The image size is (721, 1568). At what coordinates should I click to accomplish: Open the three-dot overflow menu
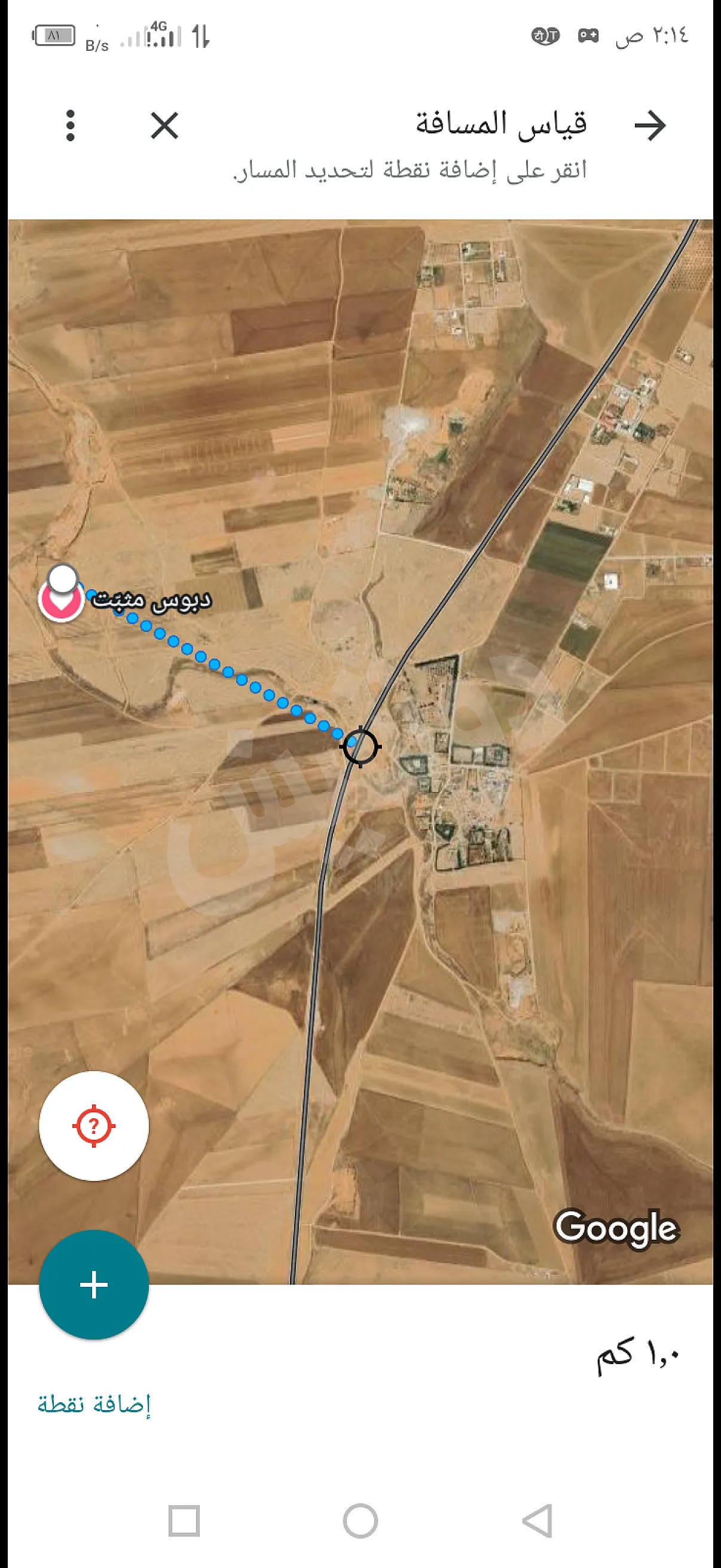point(71,126)
